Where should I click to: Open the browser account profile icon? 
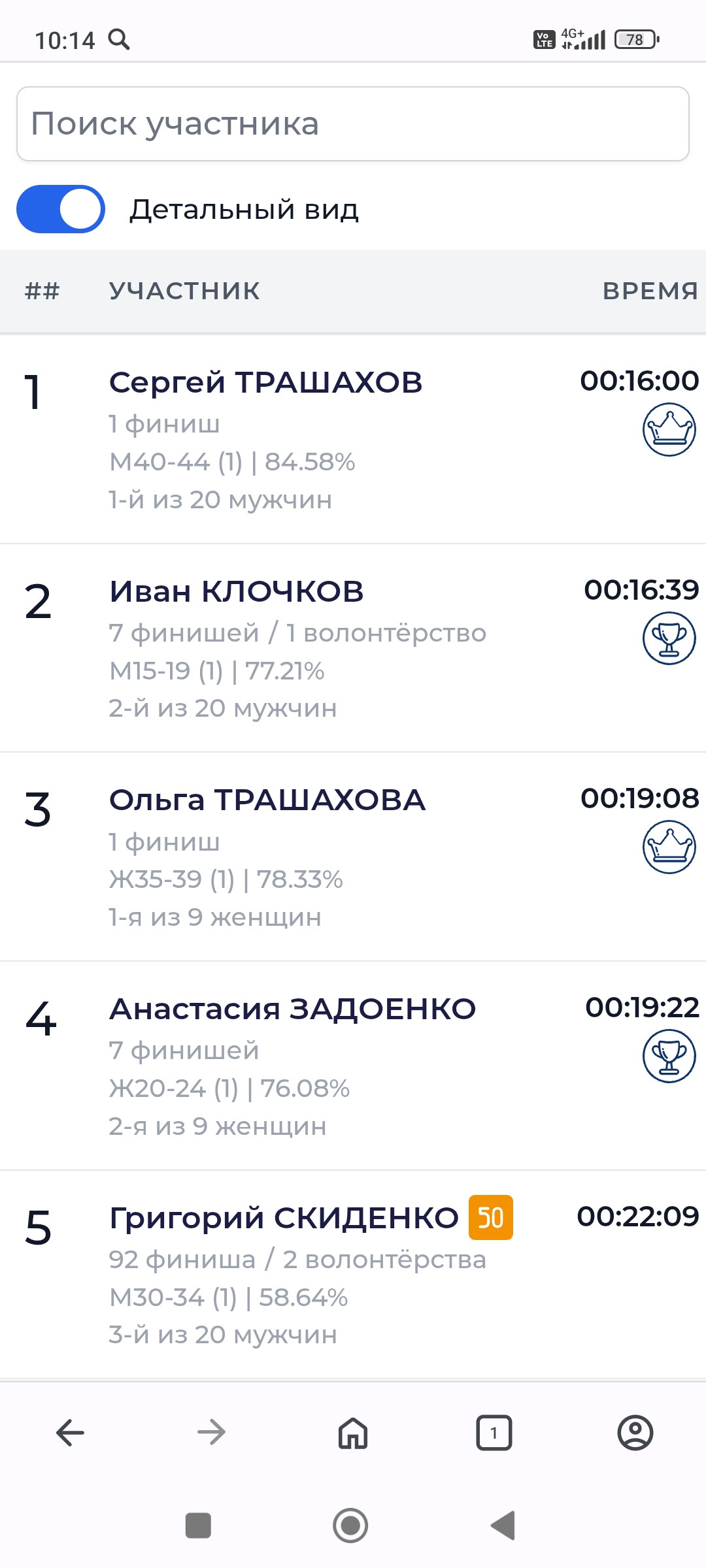(x=635, y=1433)
